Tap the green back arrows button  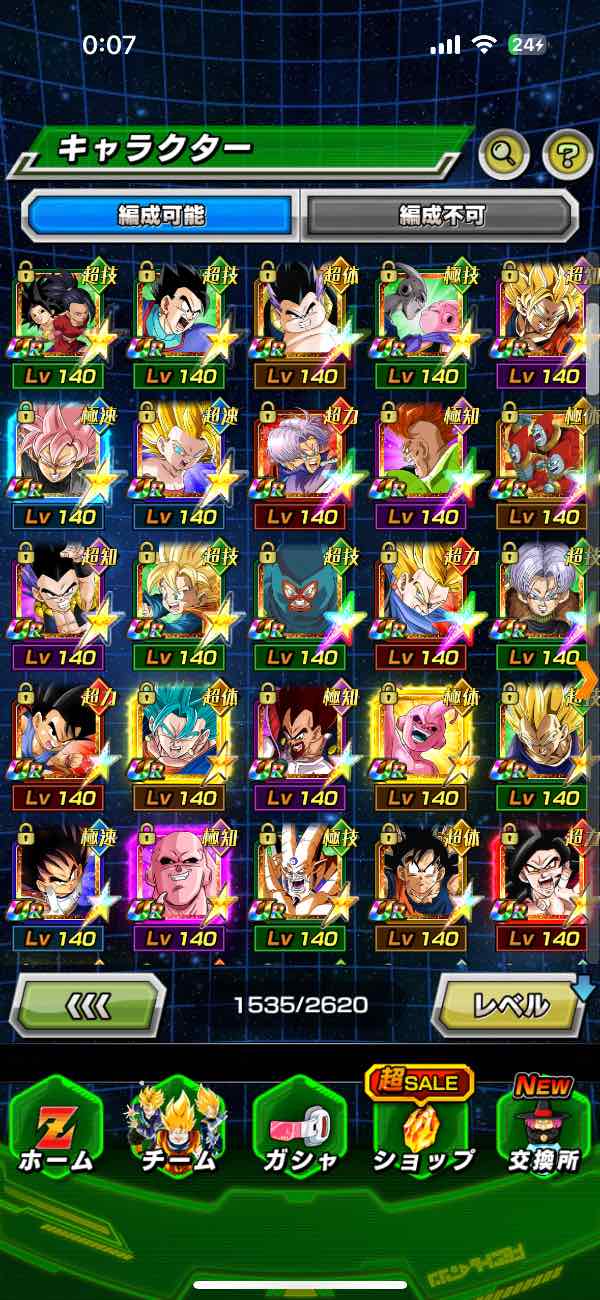pos(88,1004)
